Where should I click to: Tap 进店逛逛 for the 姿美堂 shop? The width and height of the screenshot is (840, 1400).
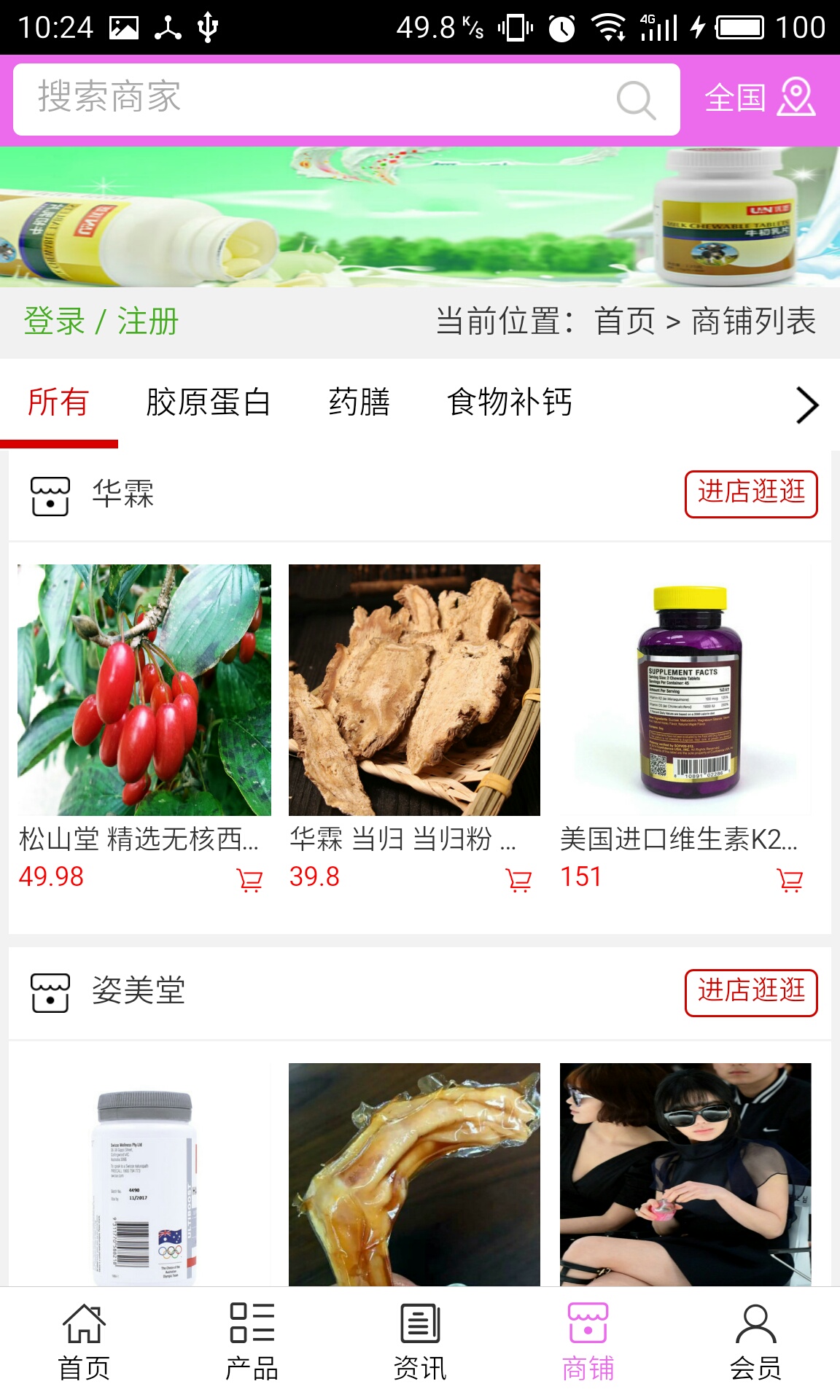click(751, 992)
